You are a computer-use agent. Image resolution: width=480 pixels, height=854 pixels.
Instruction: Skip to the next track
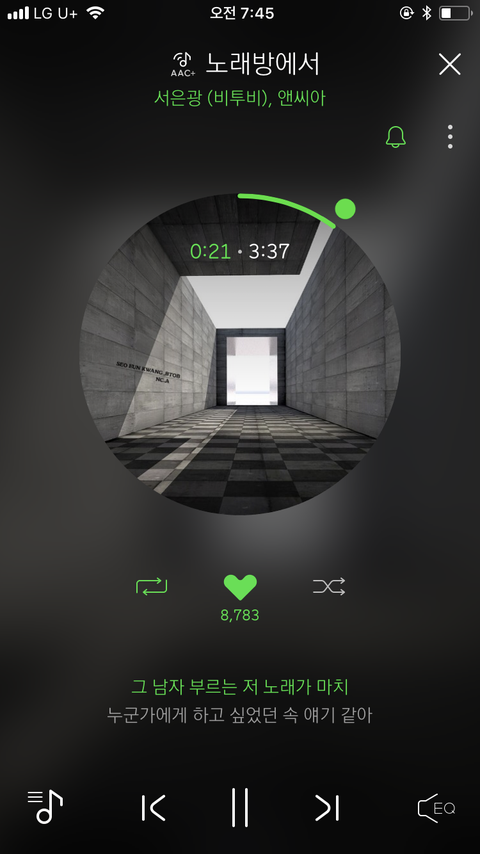click(x=327, y=807)
